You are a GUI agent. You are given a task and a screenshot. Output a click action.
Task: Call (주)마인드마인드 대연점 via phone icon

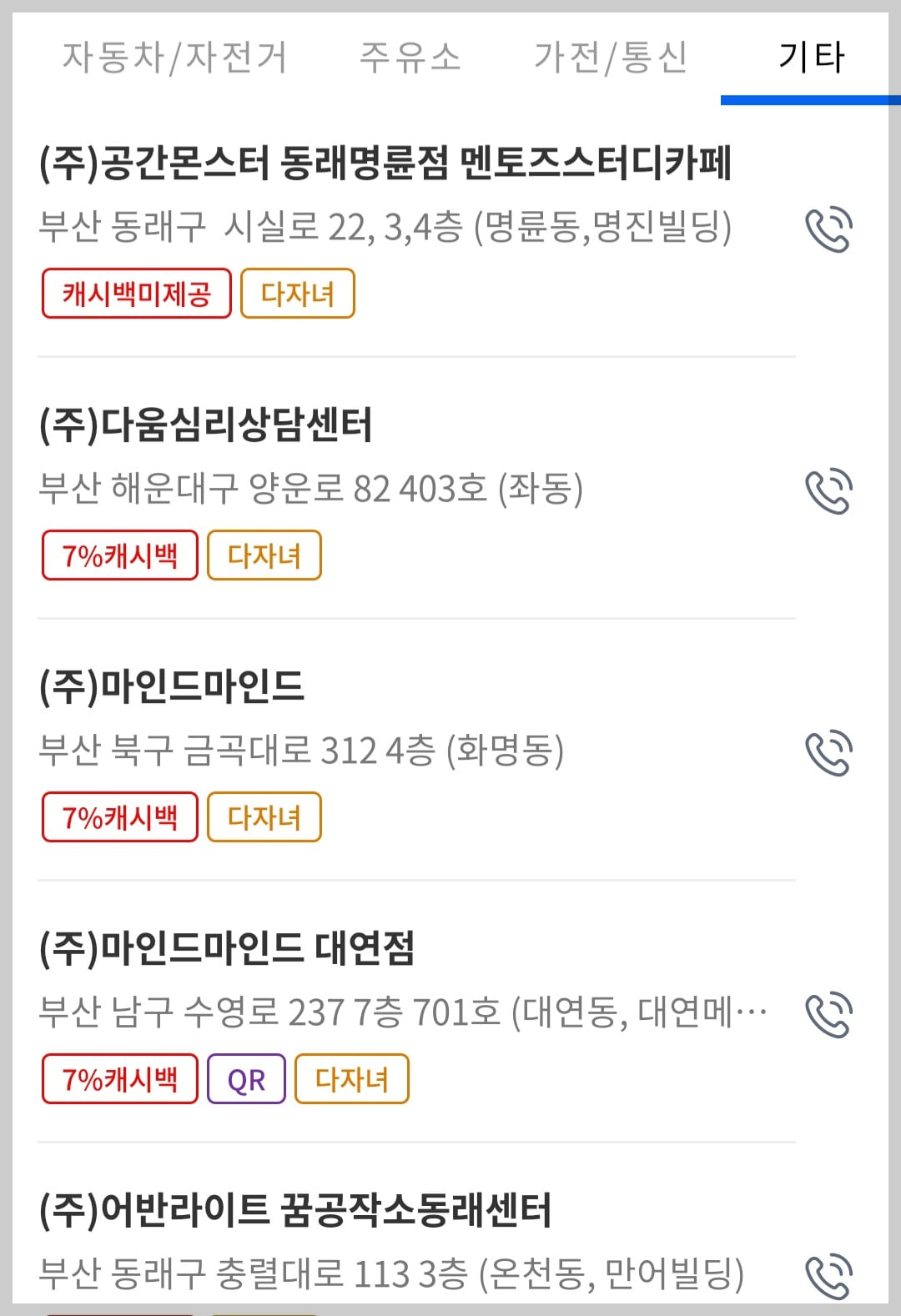pos(830,1017)
